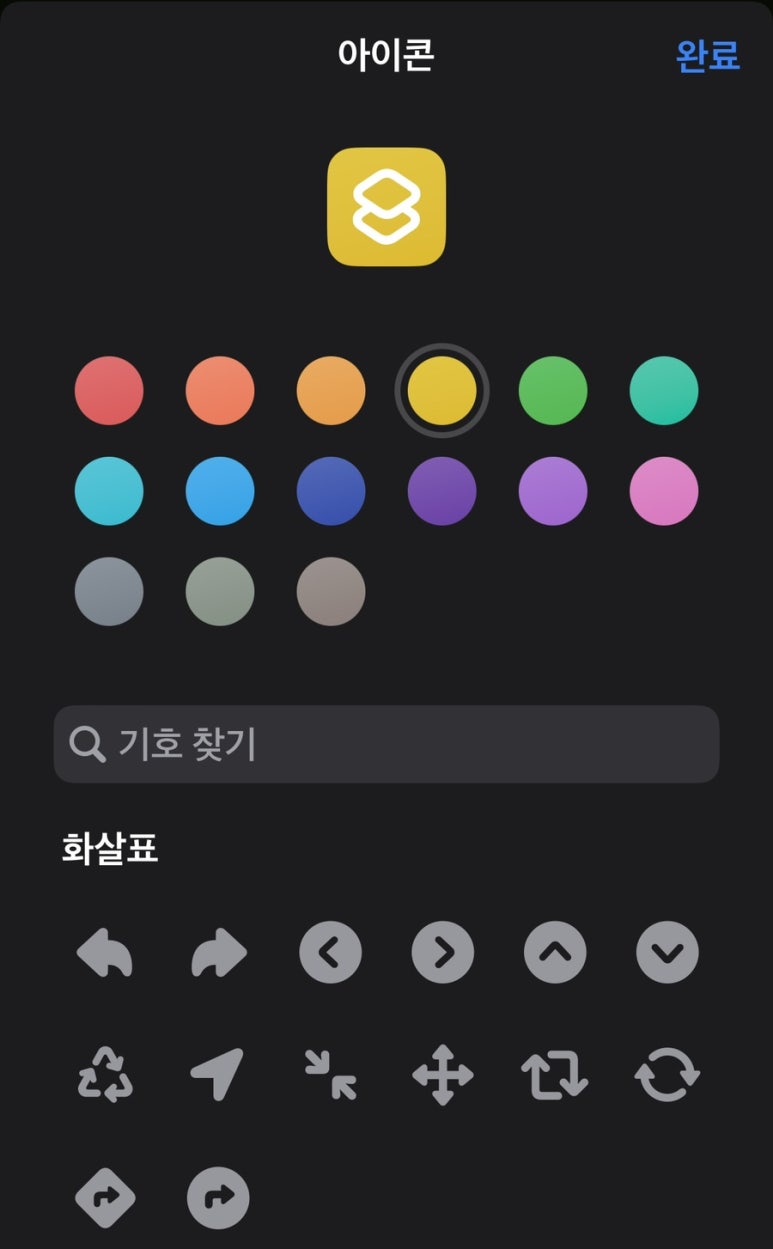Image resolution: width=773 pixels, height=1249 pixels.
Task: Pick the teal color swatch
Action: pyautogui.click(x=664, y=391)
